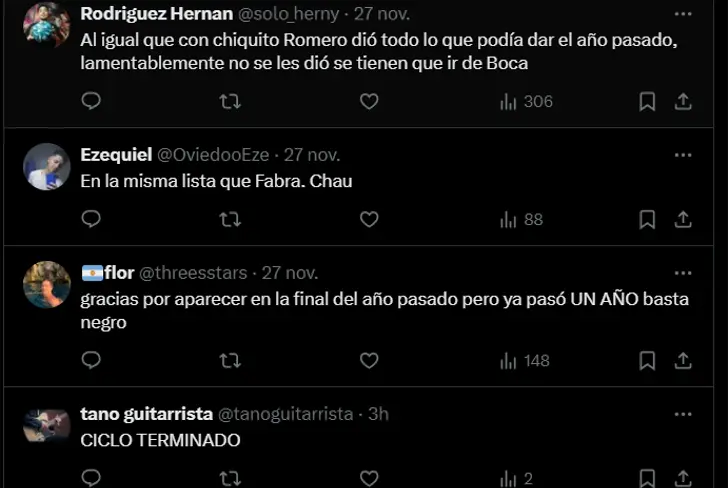The width and height of the screenshot is (728, 488).
Task: Retweet Ezequiel's post
Action: 230,219
